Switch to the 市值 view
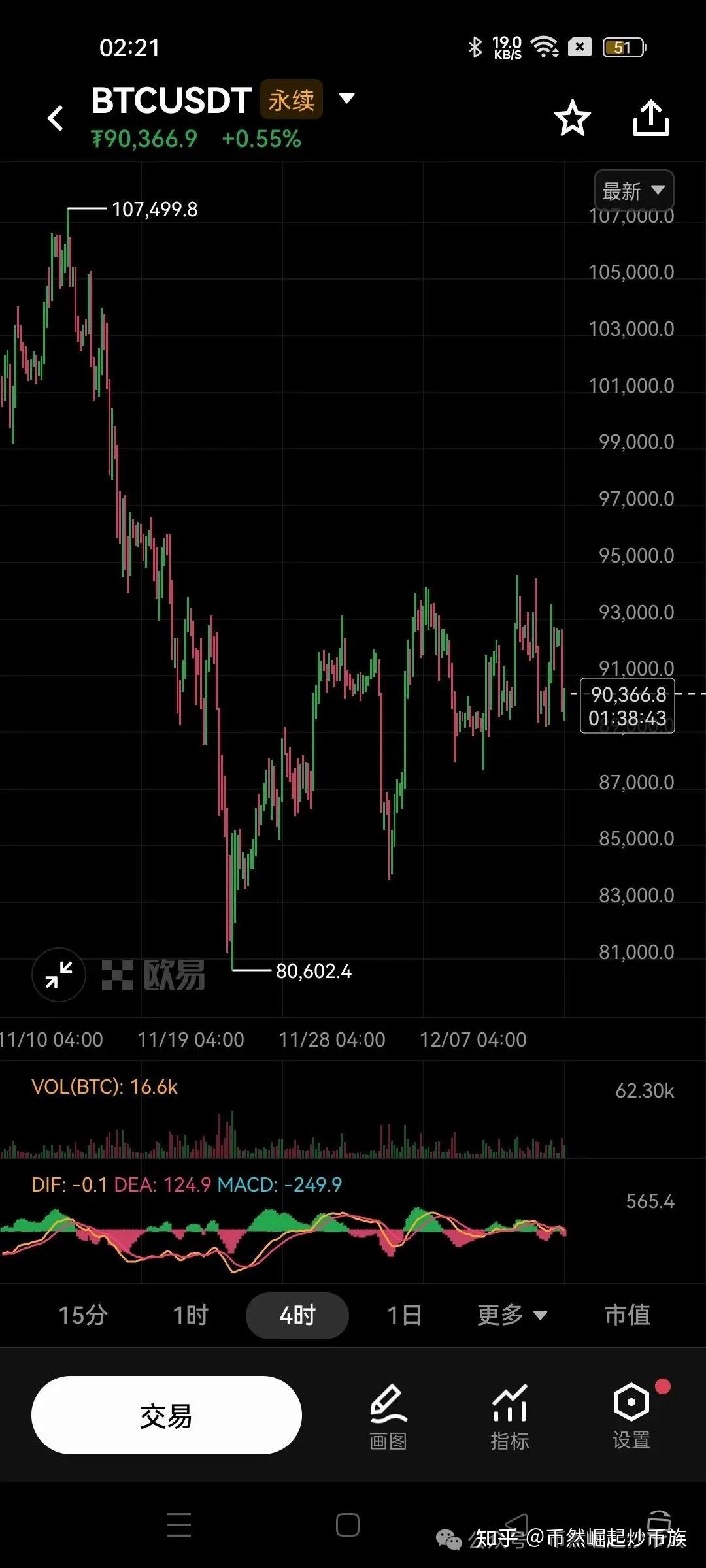 (x=628, y=1315)
